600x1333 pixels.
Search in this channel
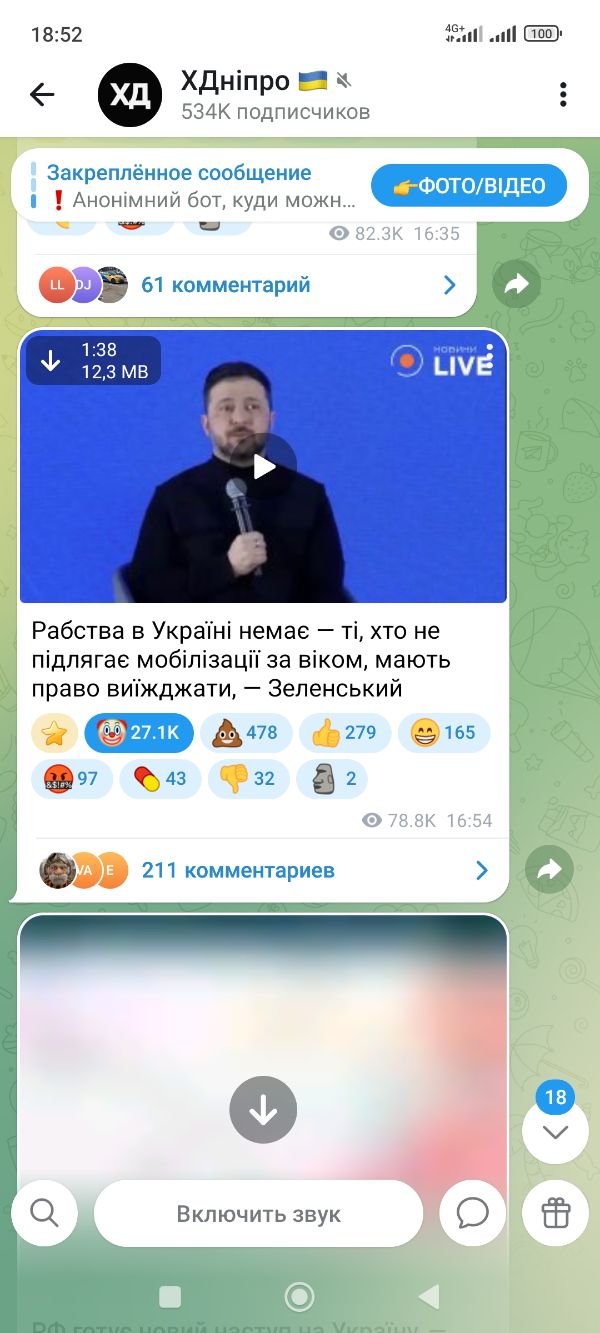tap(45, 1214)
